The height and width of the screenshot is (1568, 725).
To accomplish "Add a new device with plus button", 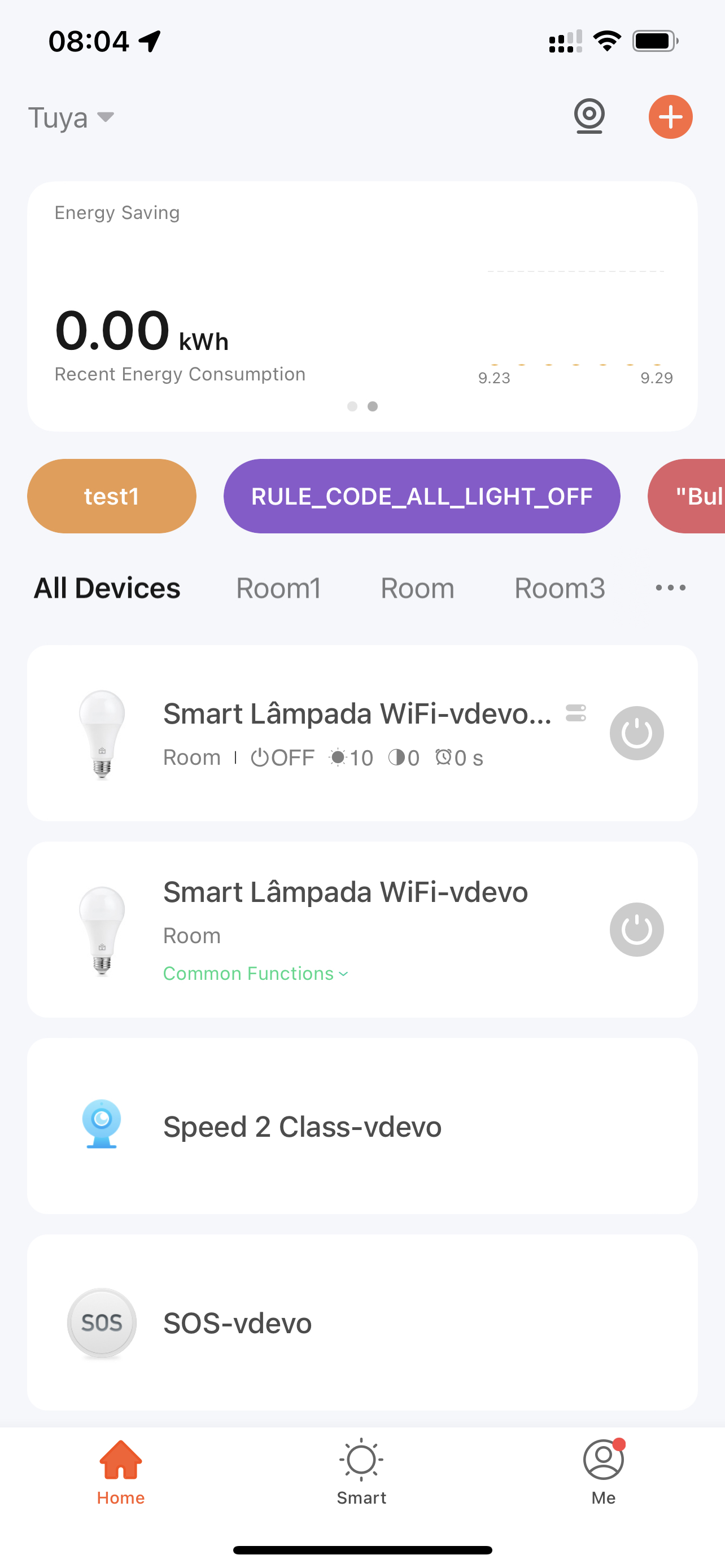I will (670, 117).
